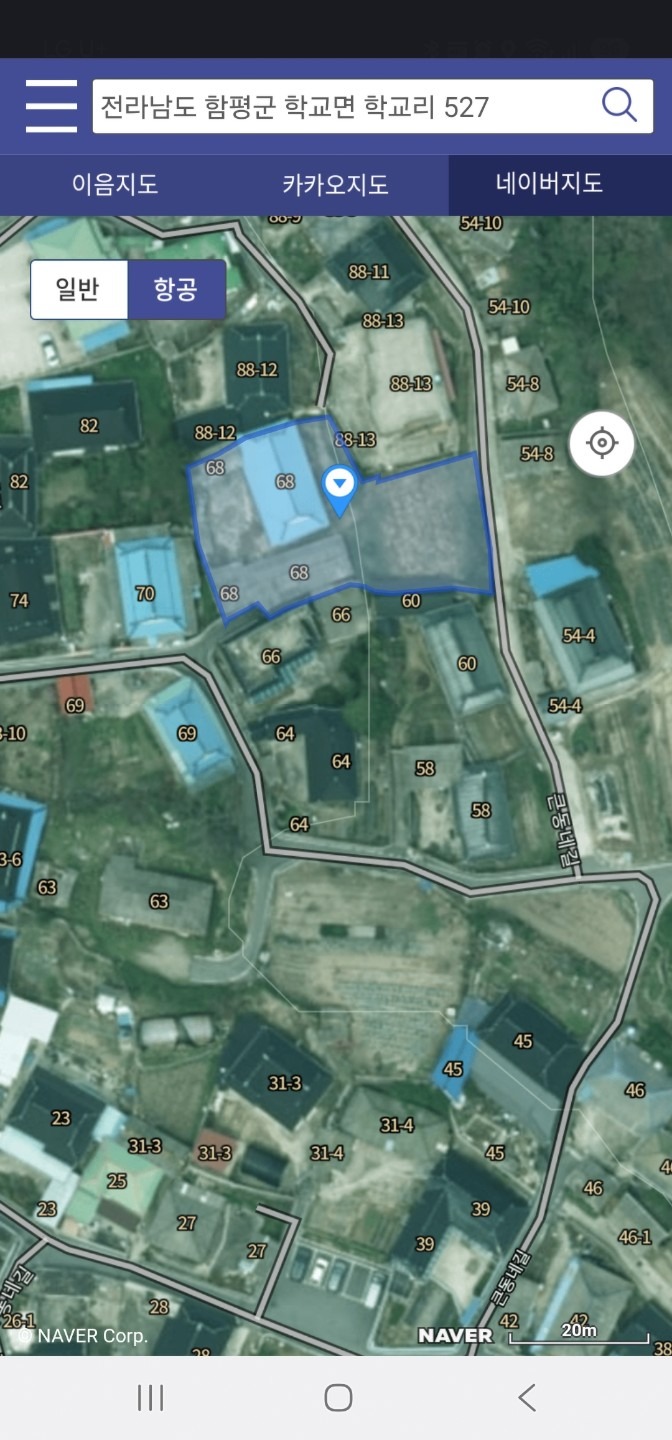Switch to the 카카오지도 tab
This screenshot has height=1440, width=672.
pyautogui.click(x=335, y=185)
